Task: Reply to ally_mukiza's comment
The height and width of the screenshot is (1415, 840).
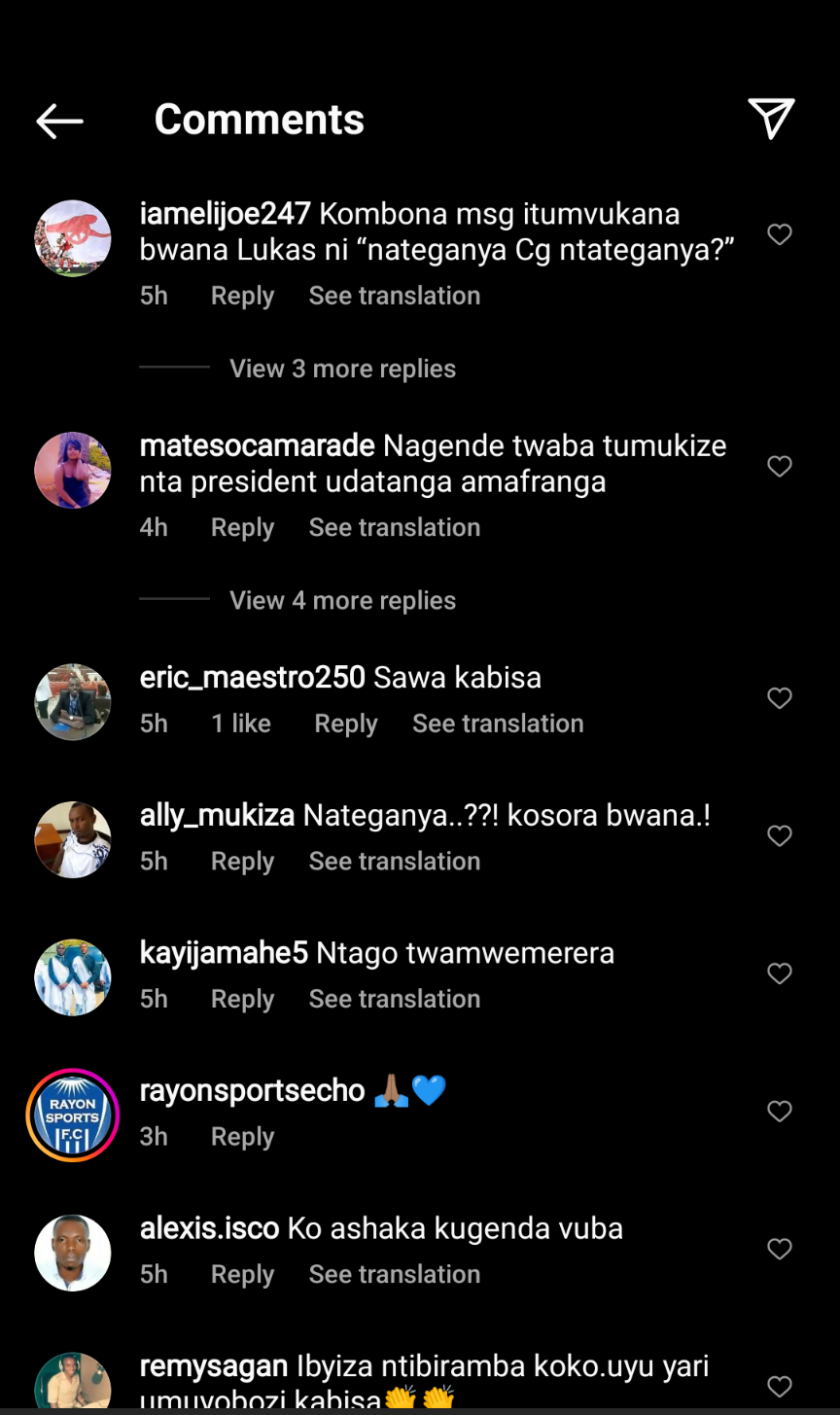Action: pos(242,861)
